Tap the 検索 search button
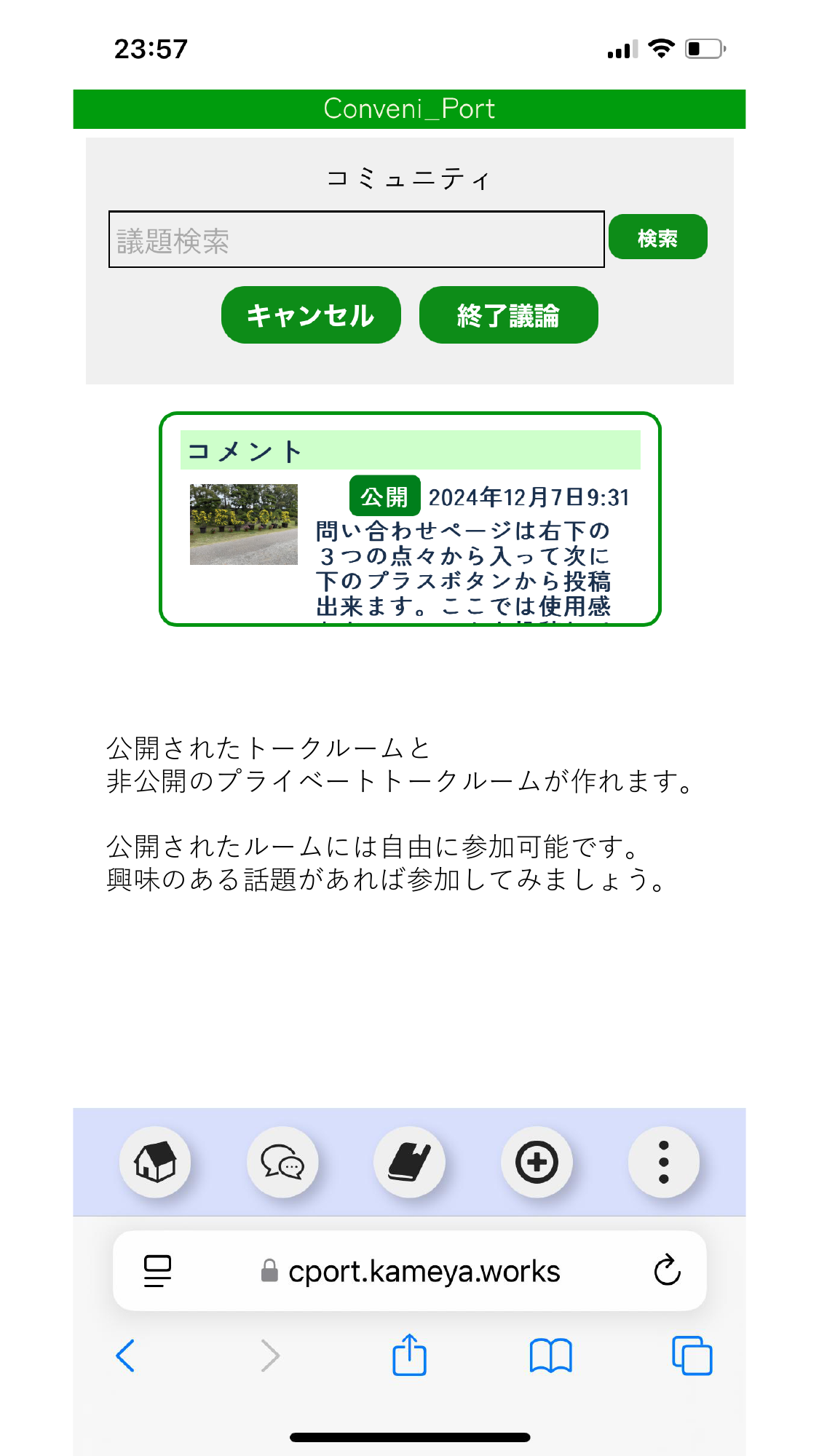This screenshot has height=1456, width=819. [x=657, y=237]
